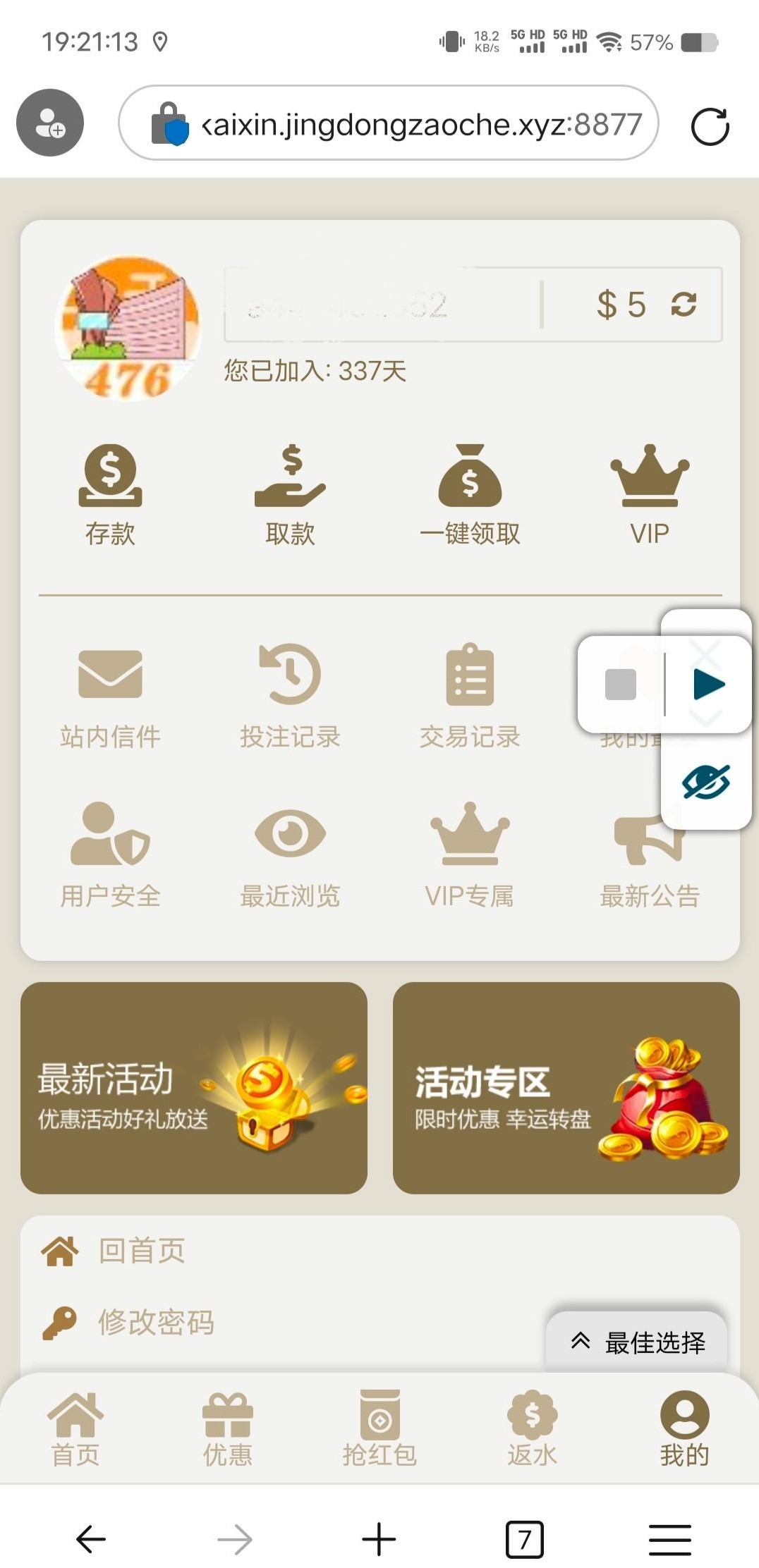The width and height of the screenshot is (759, 1568).
Task: Open the 活动专区 banner
Action: 566,1087
